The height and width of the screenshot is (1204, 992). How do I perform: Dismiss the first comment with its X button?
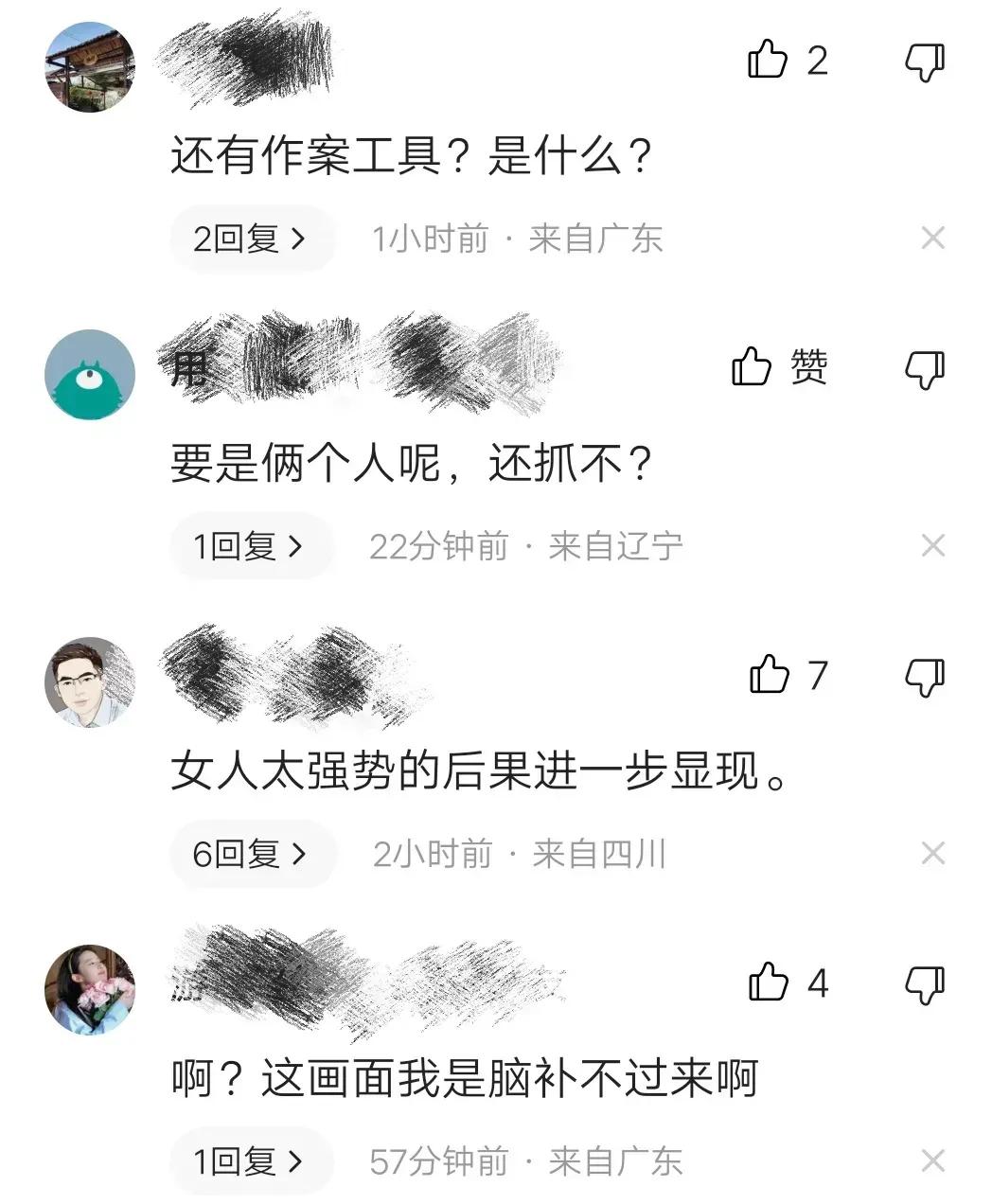[x=933, y=238]
